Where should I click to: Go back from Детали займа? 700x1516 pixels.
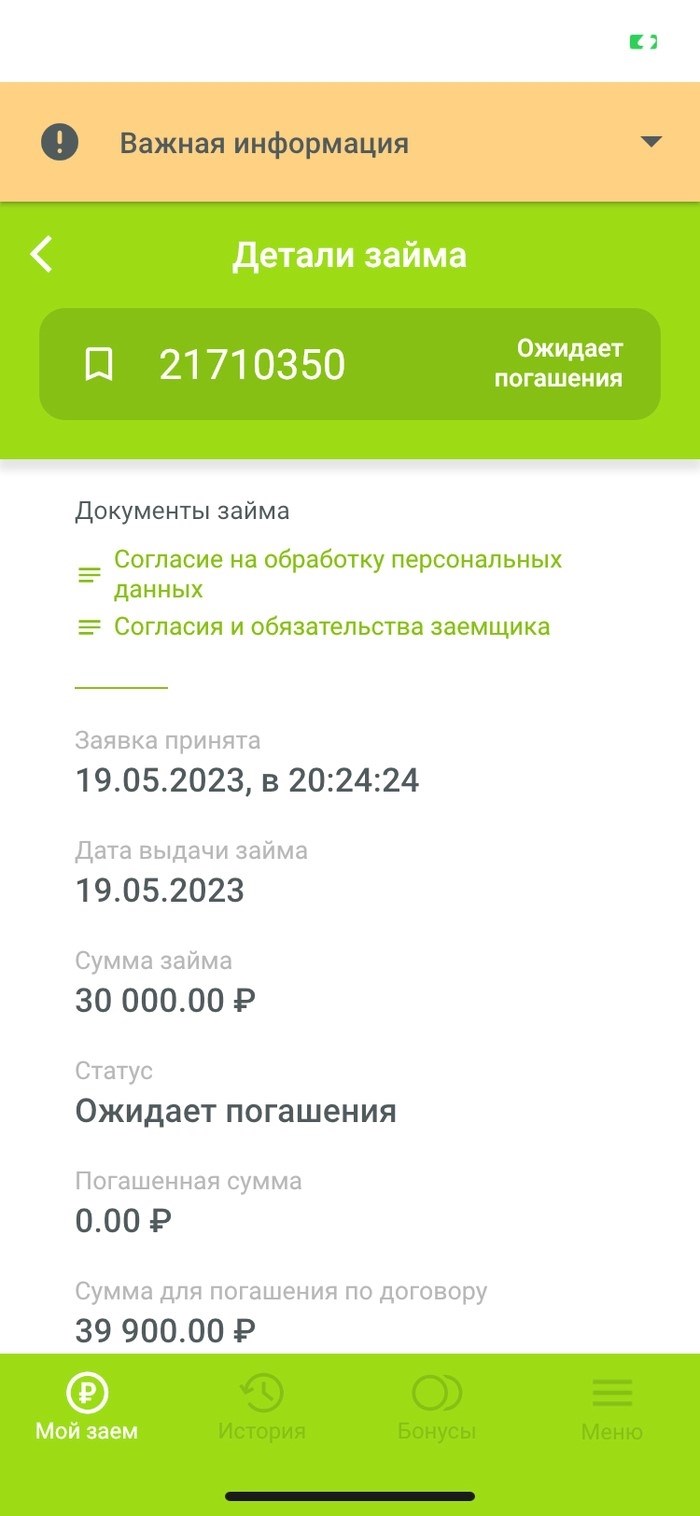42,255
